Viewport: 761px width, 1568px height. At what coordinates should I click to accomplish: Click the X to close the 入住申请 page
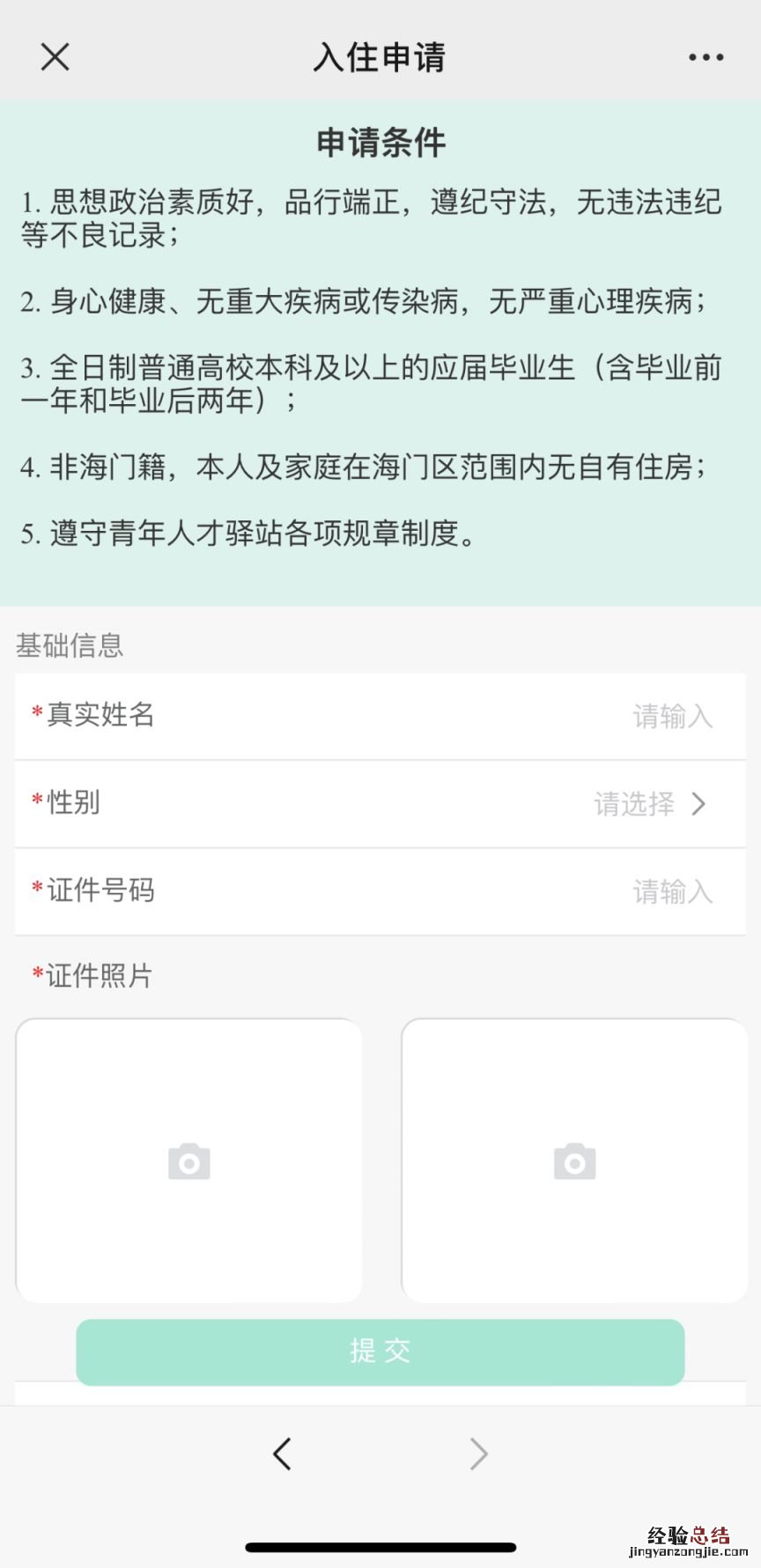coord(55,56)
